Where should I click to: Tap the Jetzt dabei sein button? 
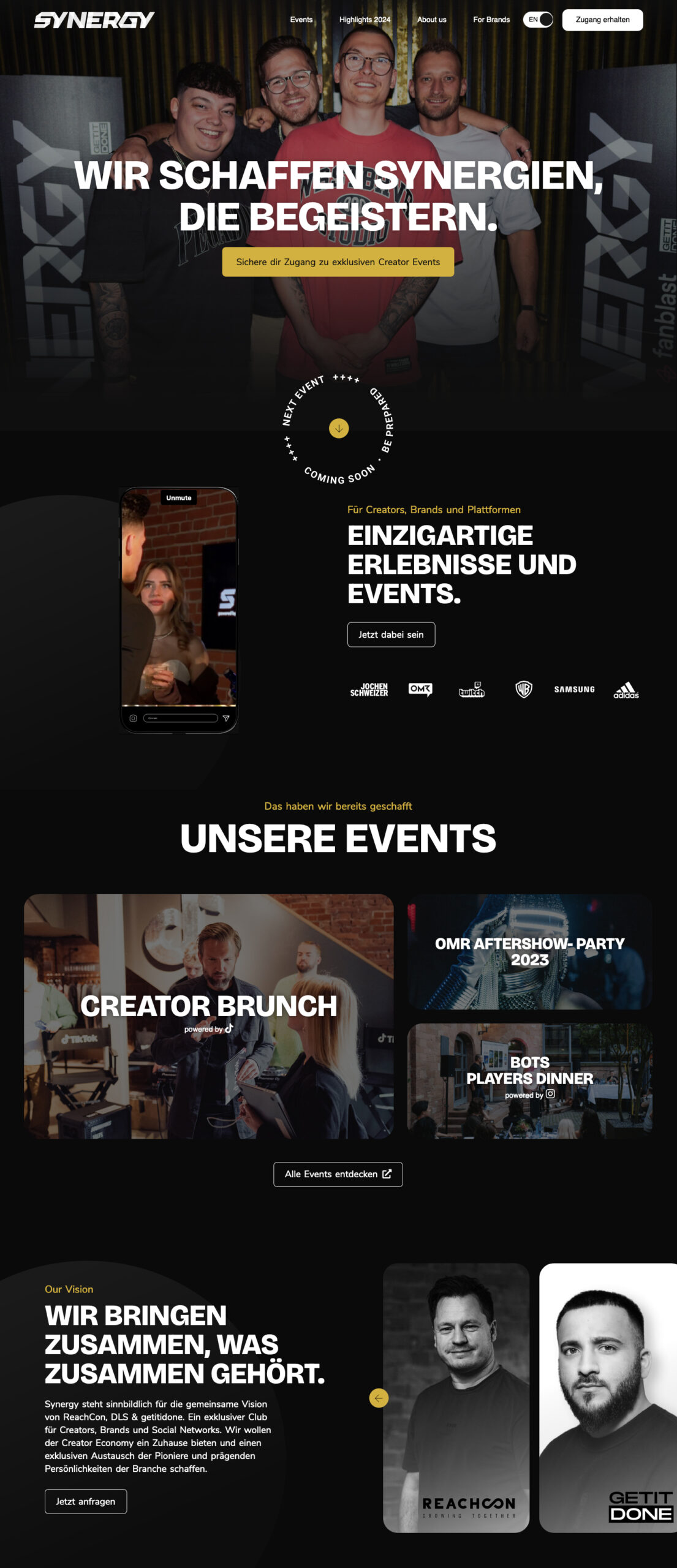point(391,635)
